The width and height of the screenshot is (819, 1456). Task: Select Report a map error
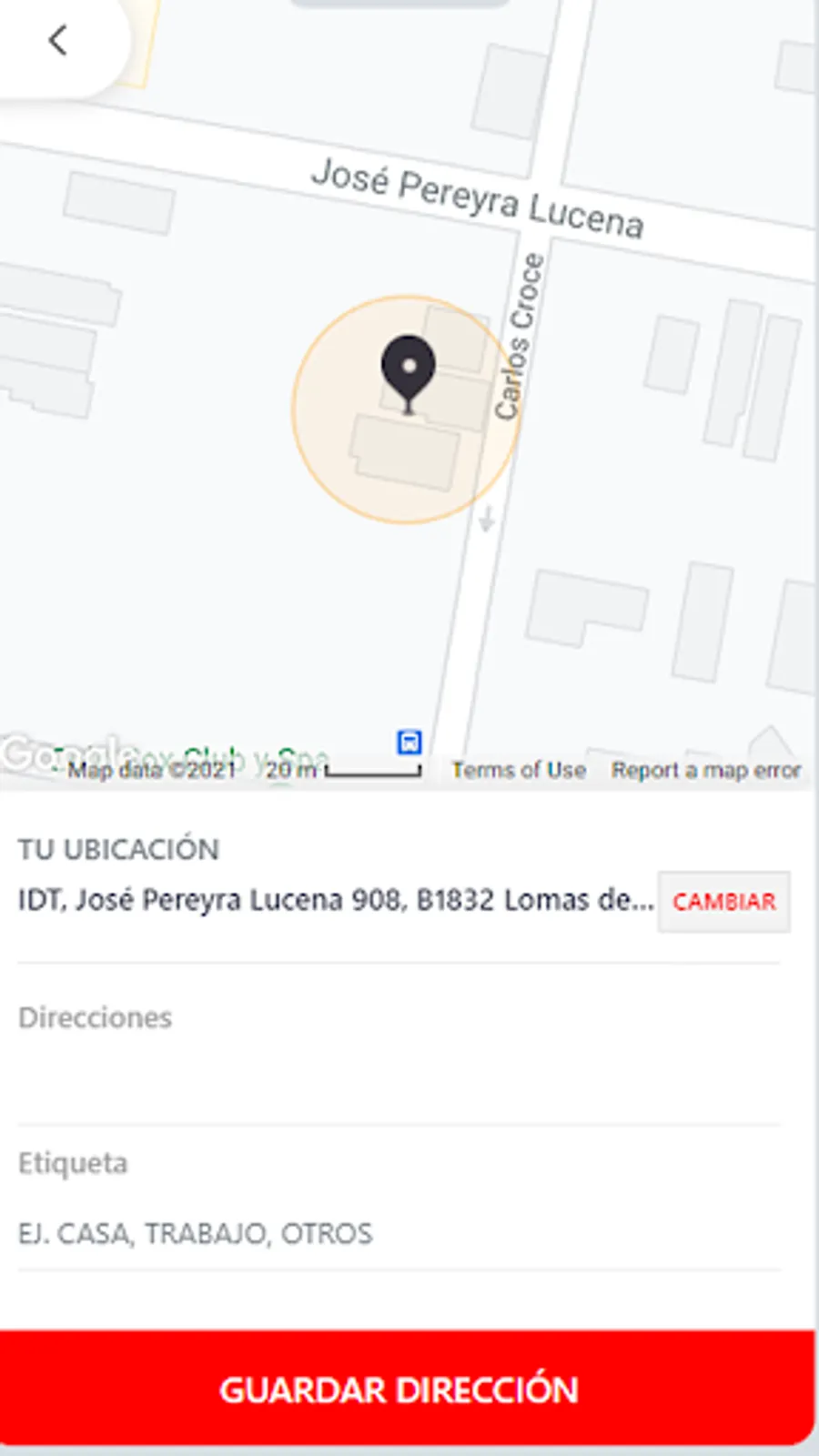click(x=706, y=771)
